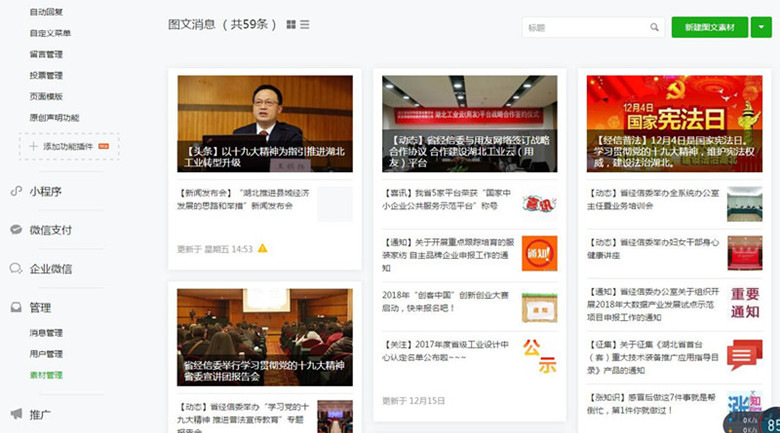
Task: Open 自定义菜单 in the sidebar
Action: coord(50,33)
